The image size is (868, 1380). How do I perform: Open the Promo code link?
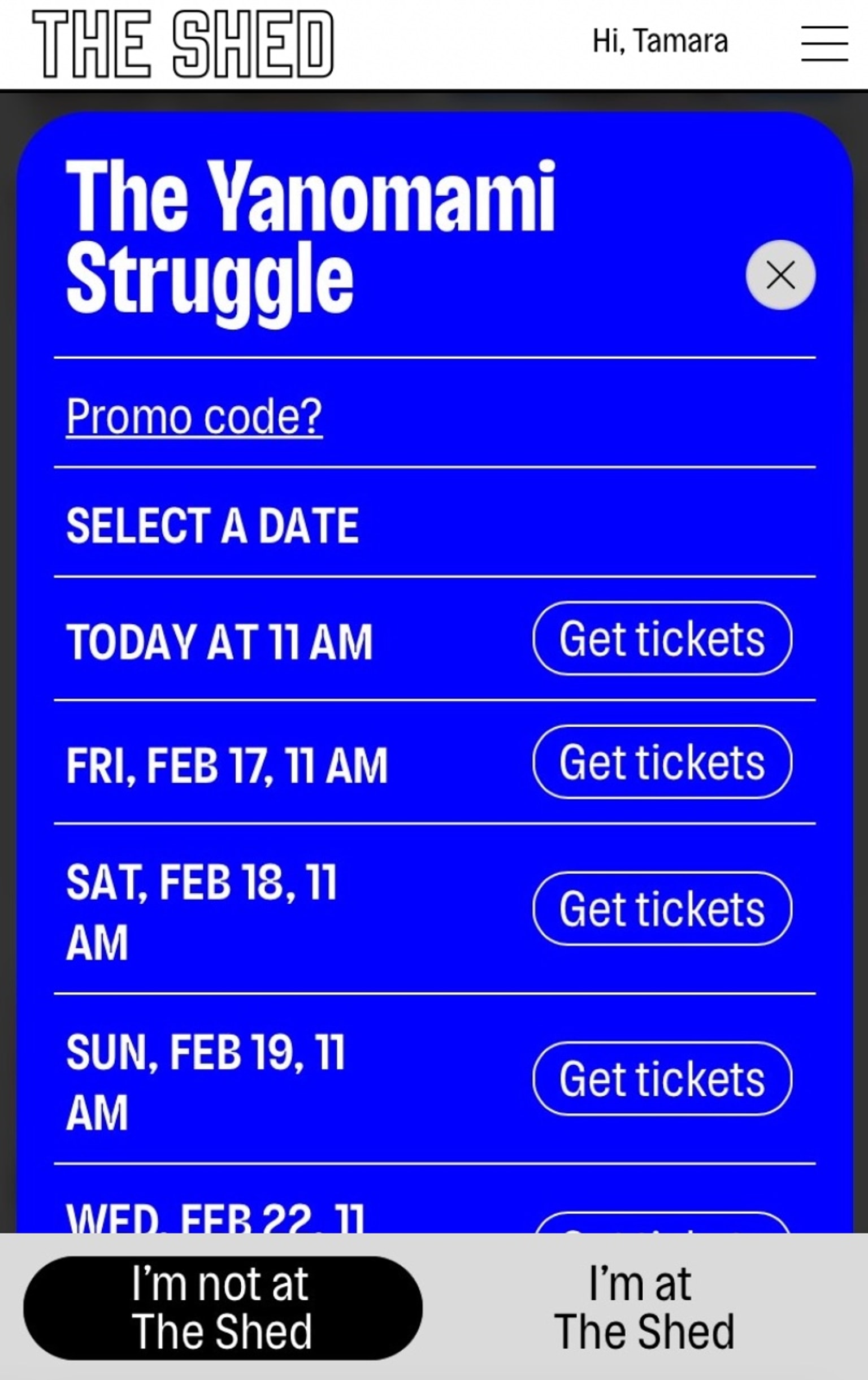(194, 417)
